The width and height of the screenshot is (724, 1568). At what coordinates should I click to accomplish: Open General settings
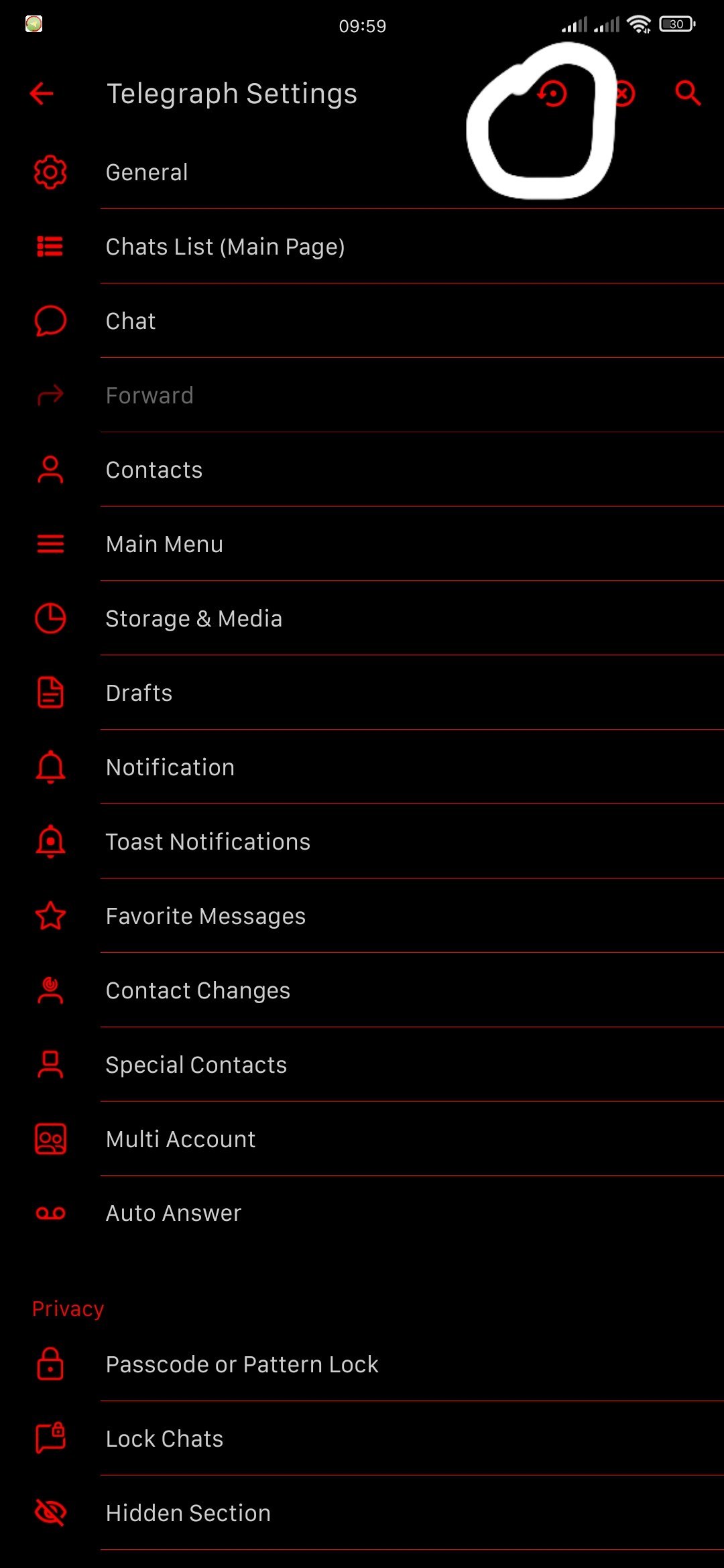[362, 172]
